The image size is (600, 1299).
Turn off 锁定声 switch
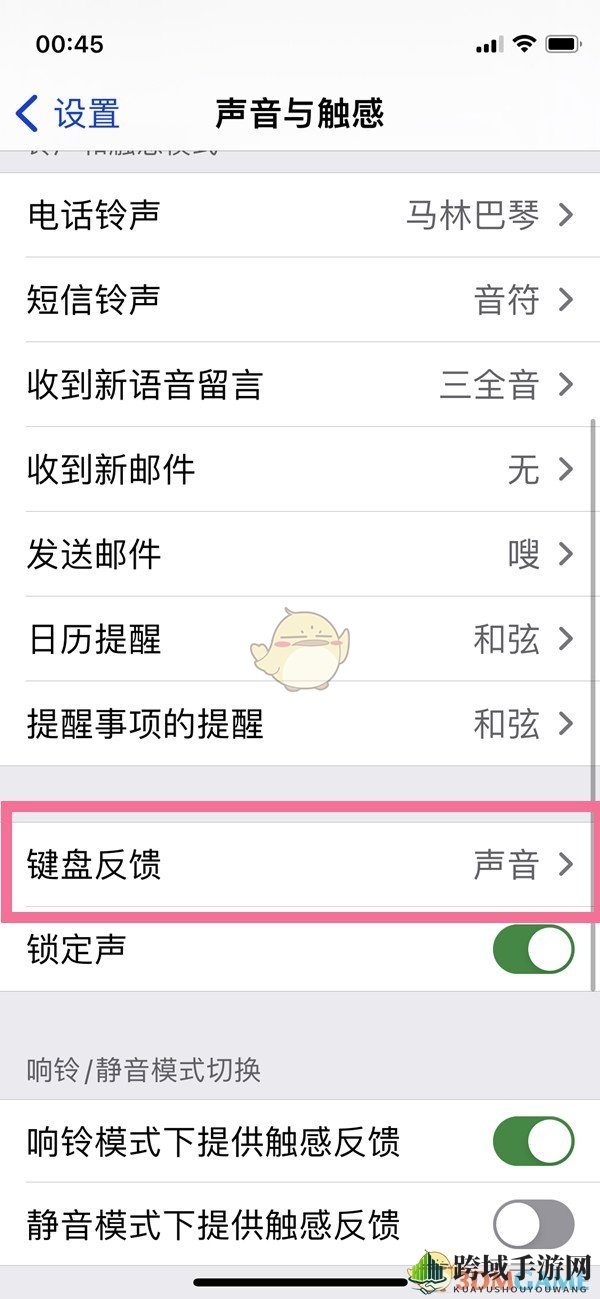point(533,949)
